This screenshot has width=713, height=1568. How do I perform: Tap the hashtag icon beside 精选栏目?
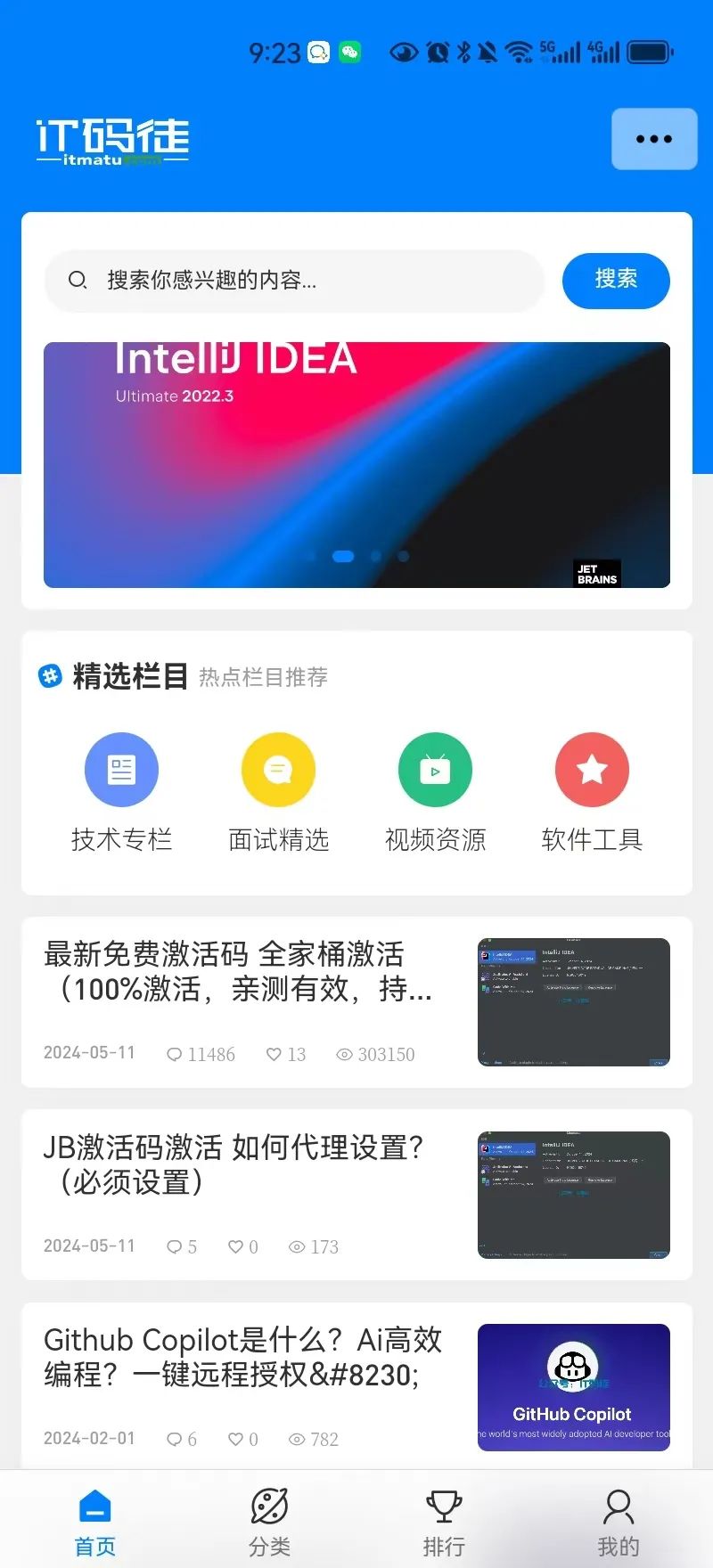point(51,676)
